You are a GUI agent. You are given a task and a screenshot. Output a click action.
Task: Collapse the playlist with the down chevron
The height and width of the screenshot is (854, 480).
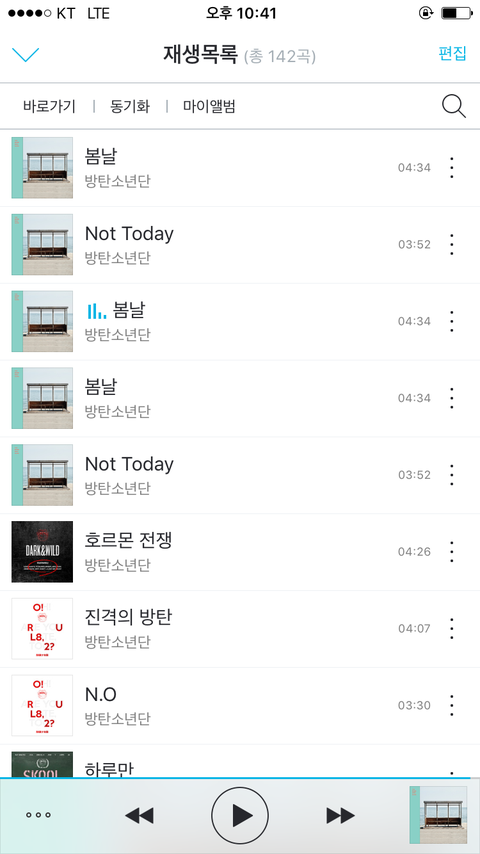coord(25,54)
